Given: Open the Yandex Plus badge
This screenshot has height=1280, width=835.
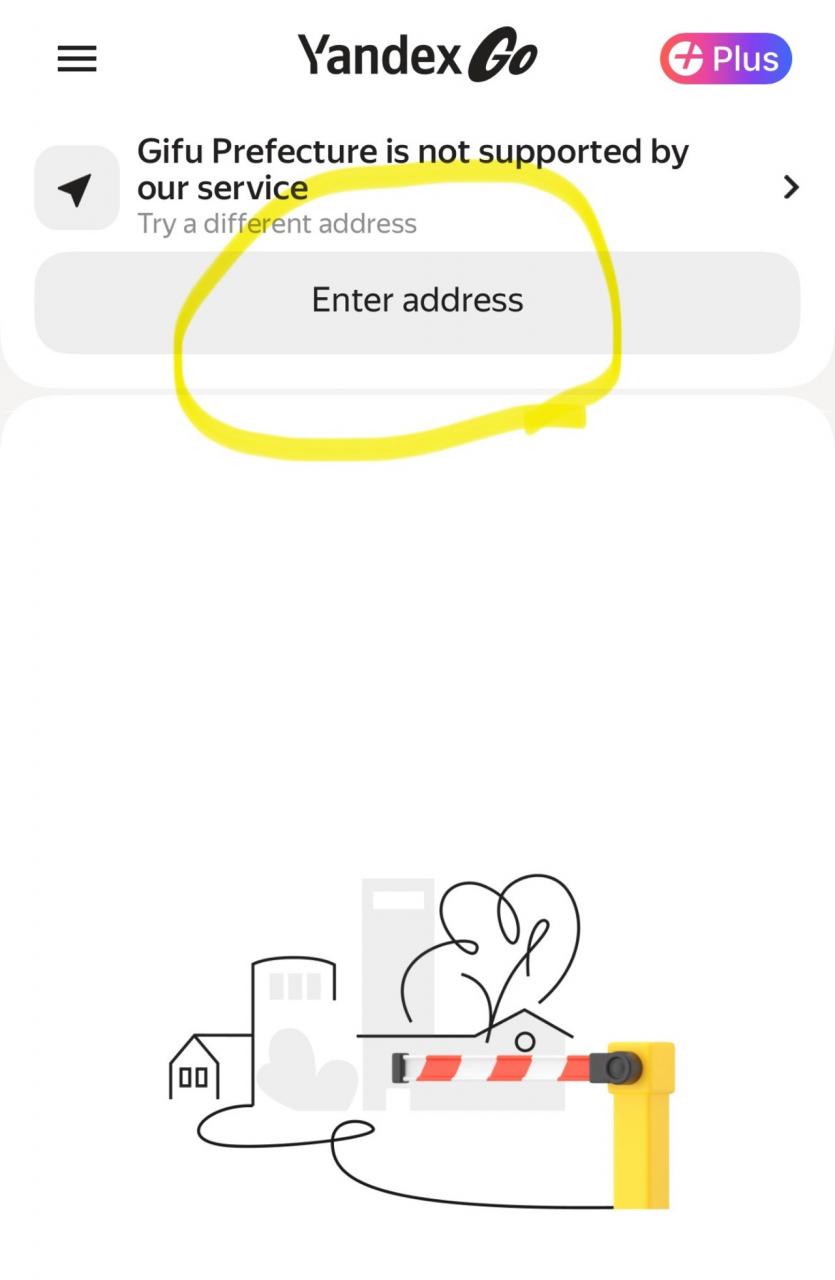Looking at the screenshot, I should [725, 59].
